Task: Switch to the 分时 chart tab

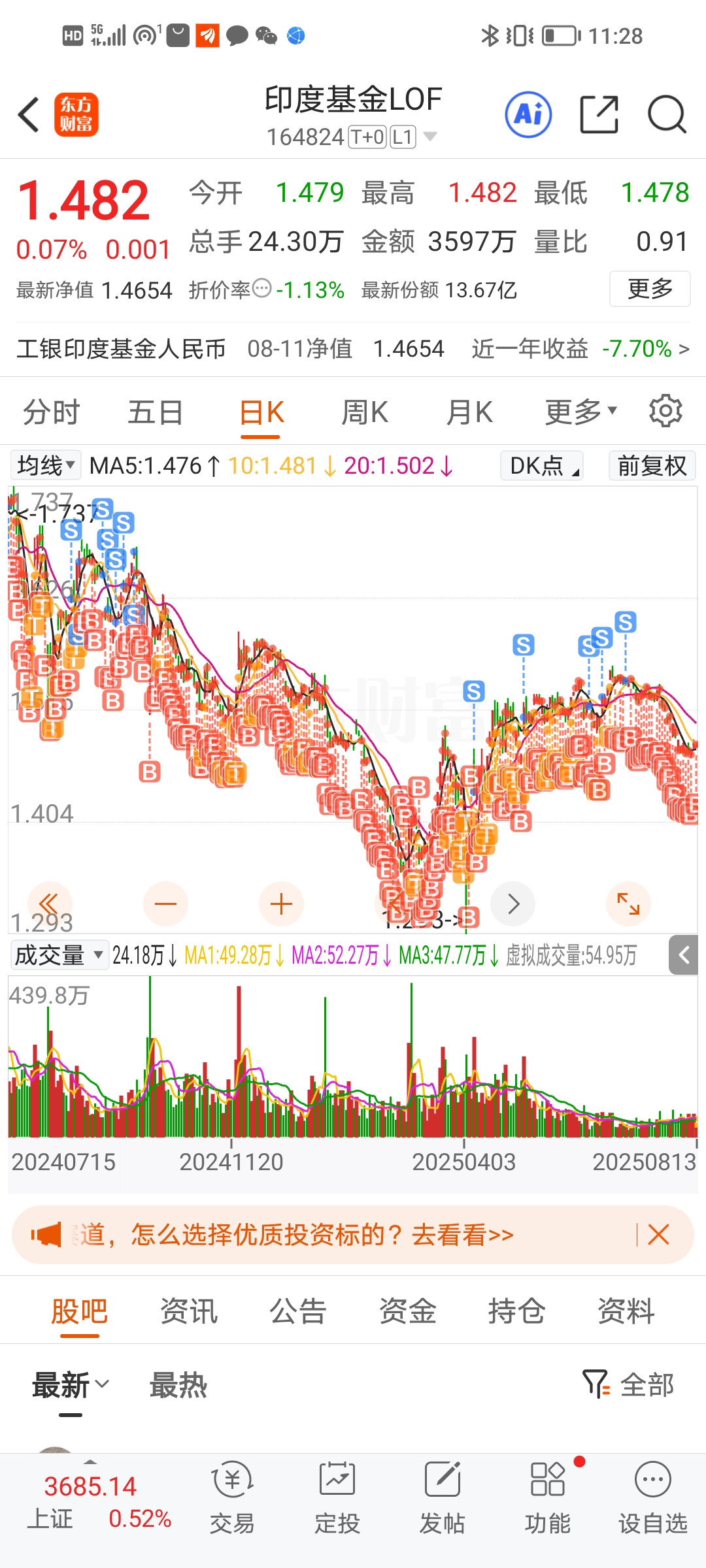Action: [51, 412]
